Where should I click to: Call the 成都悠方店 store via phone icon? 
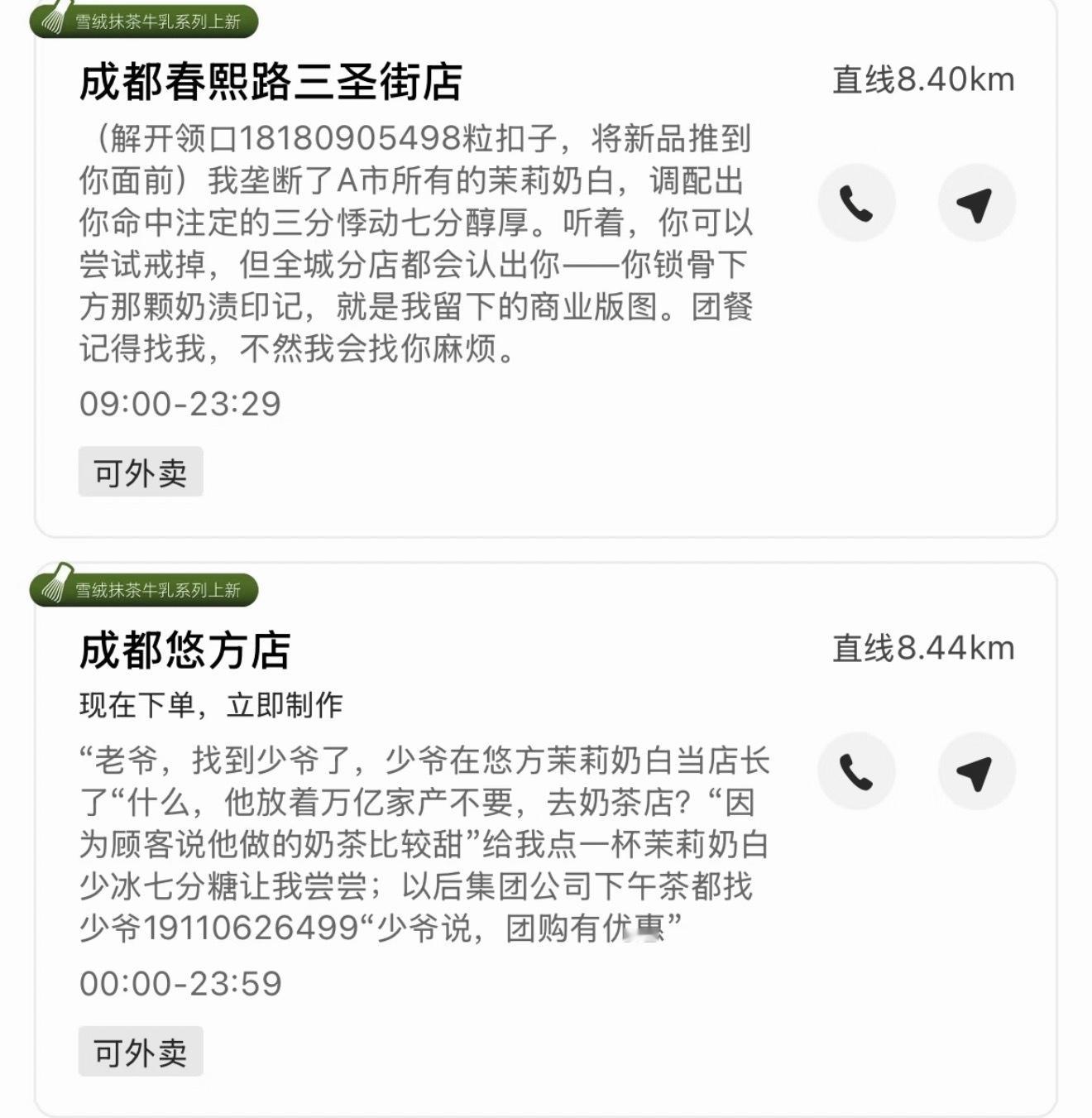click(x=856, y=770)
